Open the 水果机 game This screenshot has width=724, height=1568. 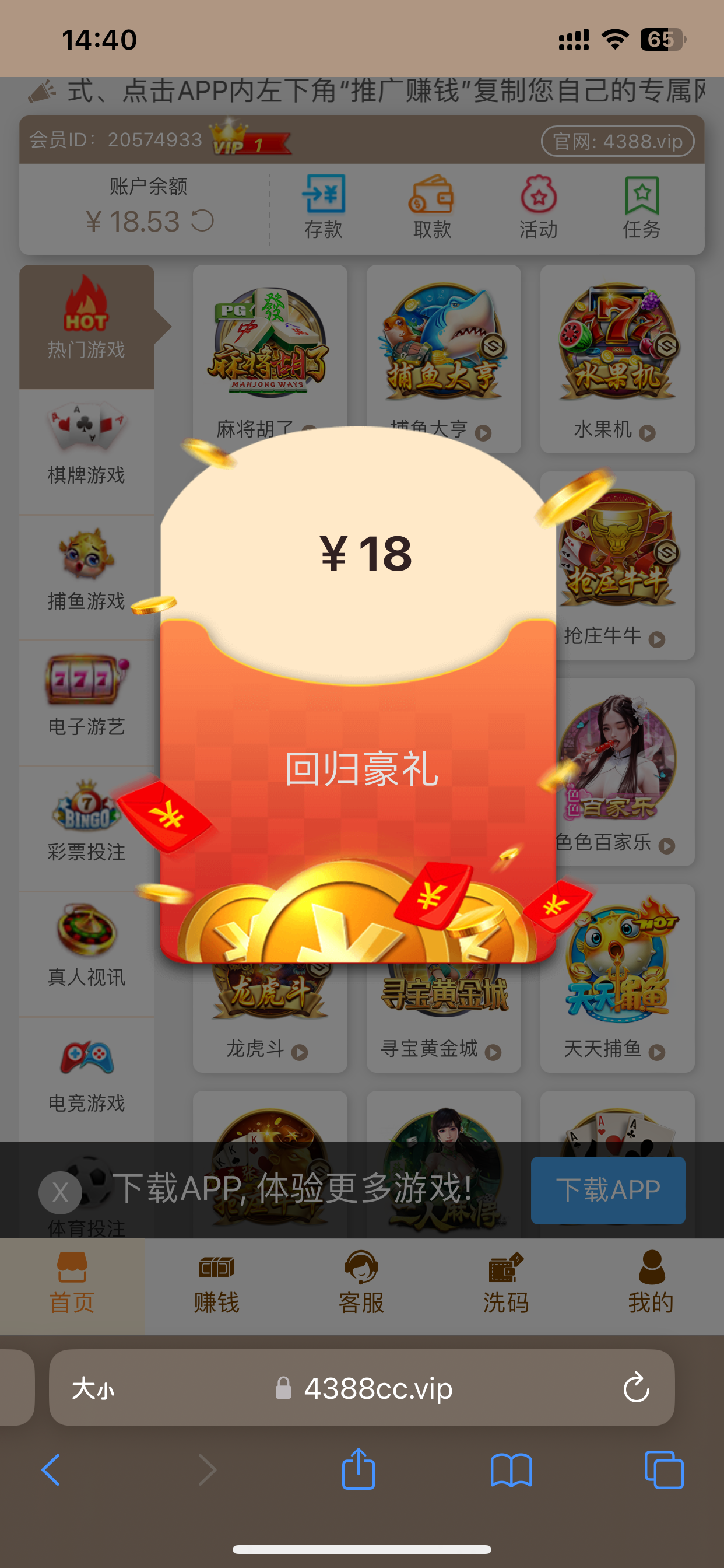click(x=616, y=359)
